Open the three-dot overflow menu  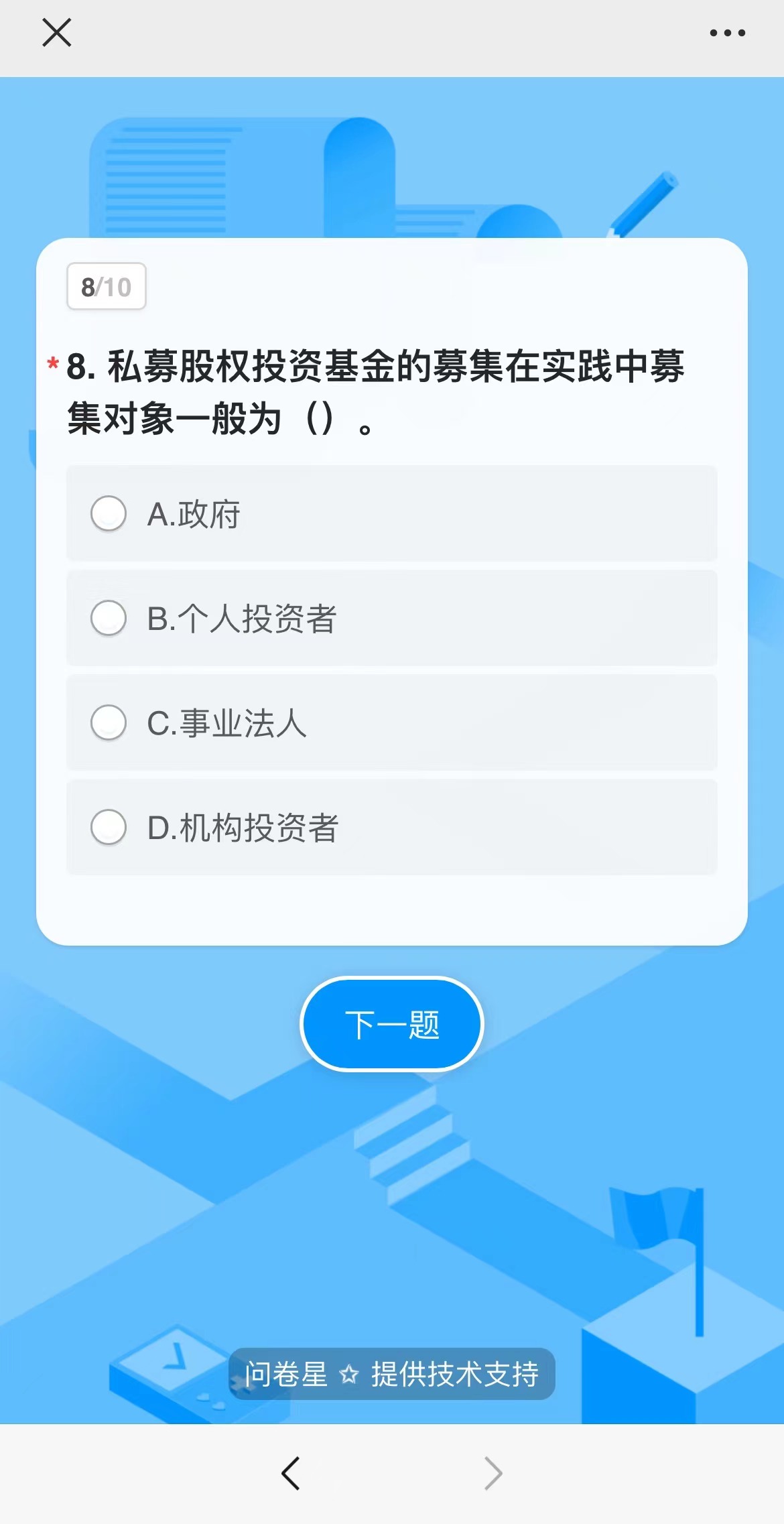[727, 33]
